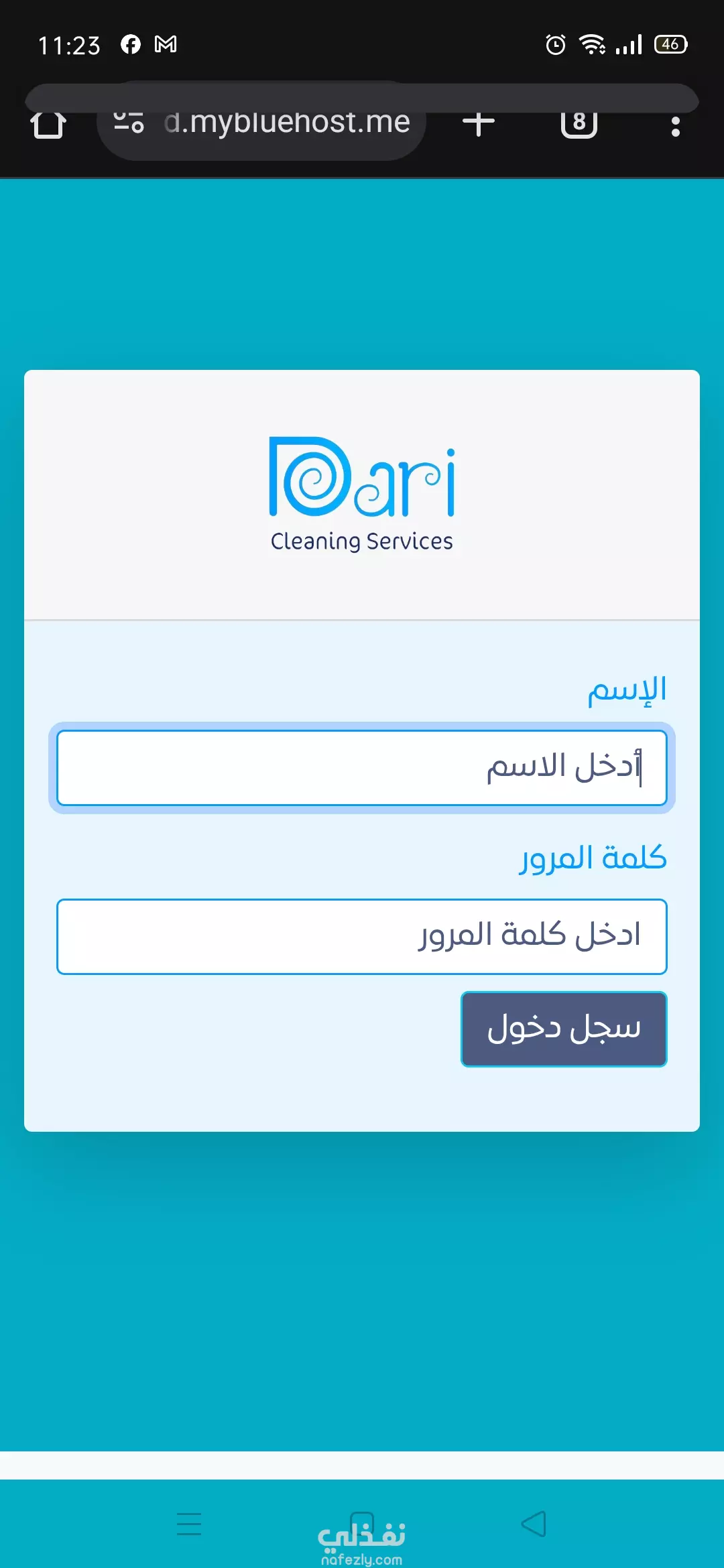
Task: Tap the mybluehost.me address bar
Action: click(x=261, y=123)
